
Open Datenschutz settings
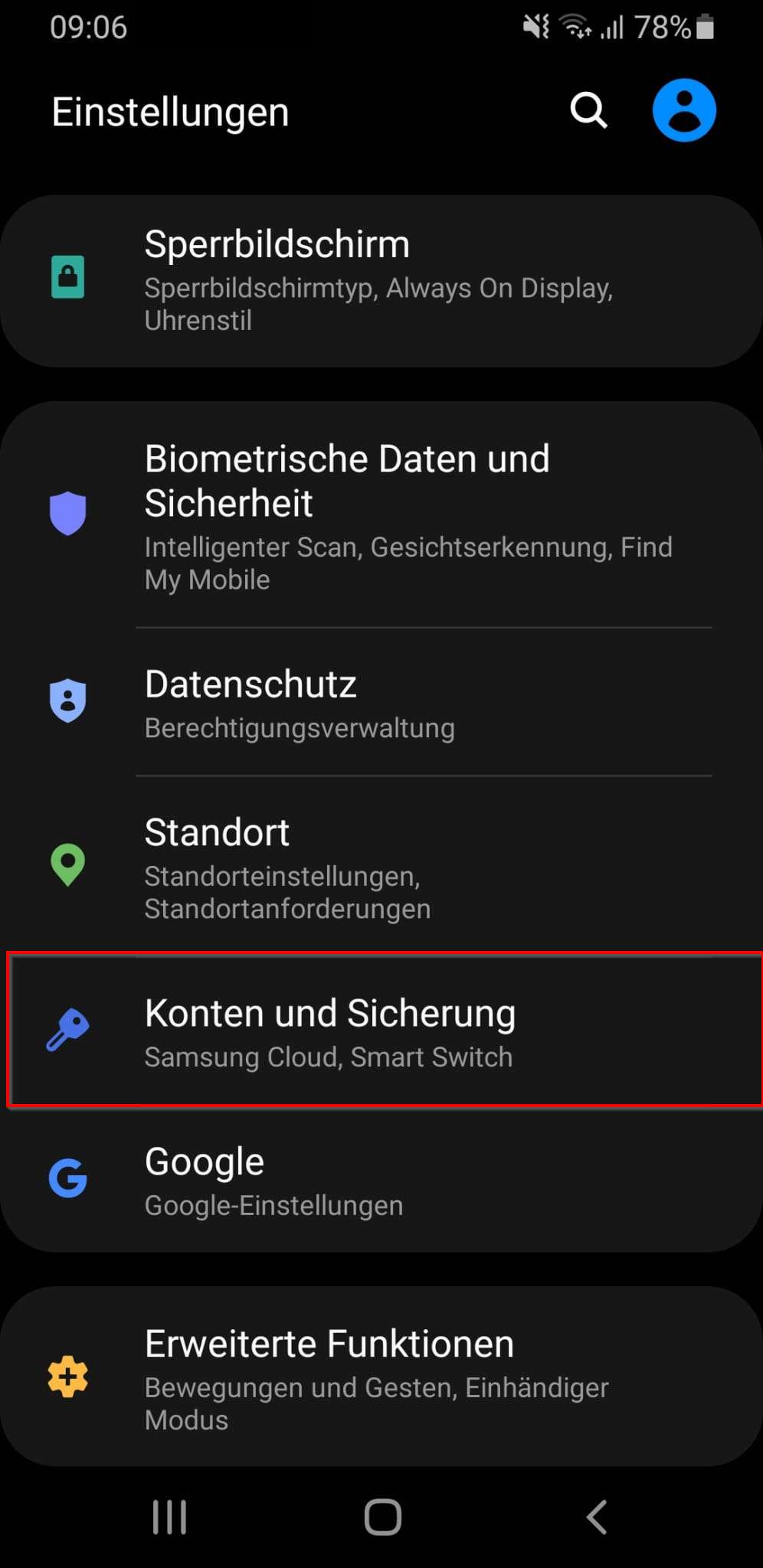click(381, 703)
